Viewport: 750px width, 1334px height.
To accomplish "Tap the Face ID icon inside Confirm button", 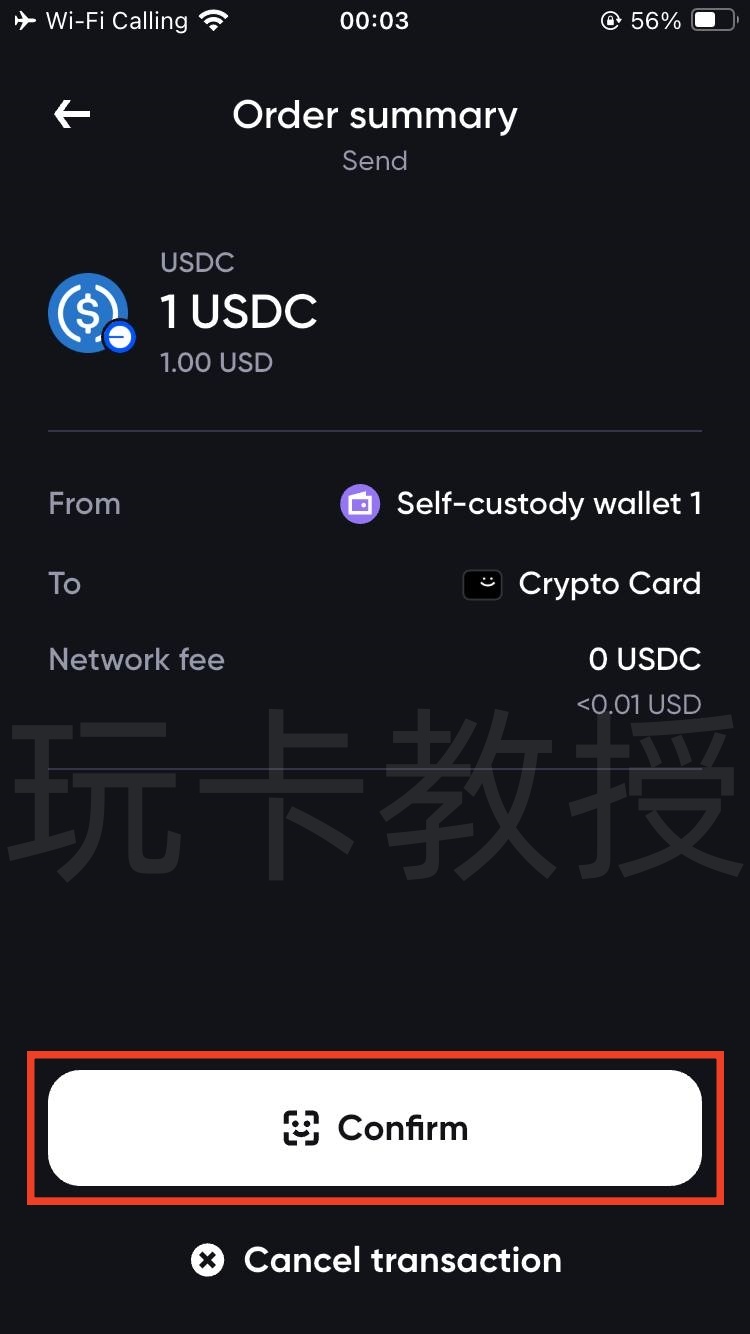I will [x=300, y=1127].
